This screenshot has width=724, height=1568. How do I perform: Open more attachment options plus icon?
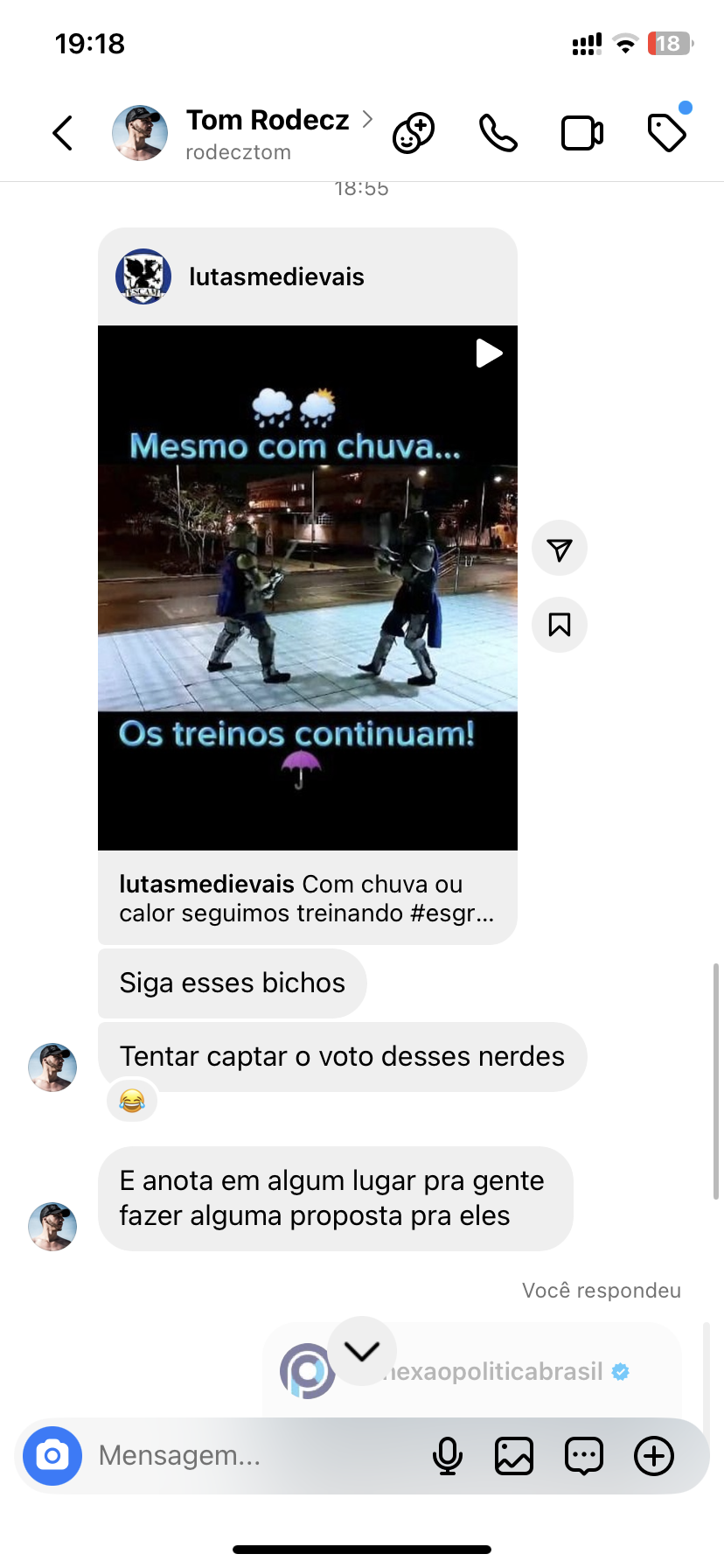654,1456
